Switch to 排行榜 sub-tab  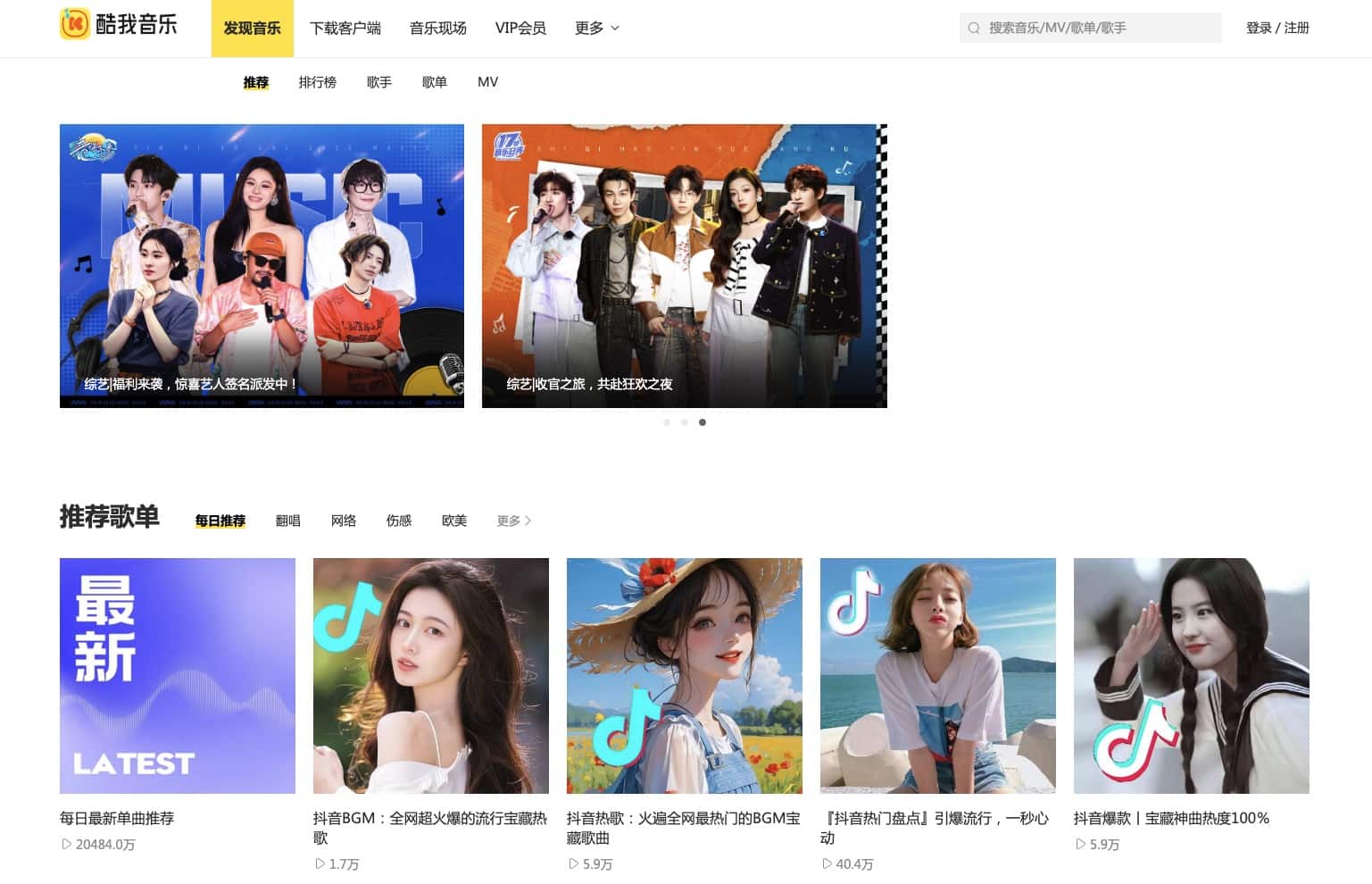tap(317, 82)
